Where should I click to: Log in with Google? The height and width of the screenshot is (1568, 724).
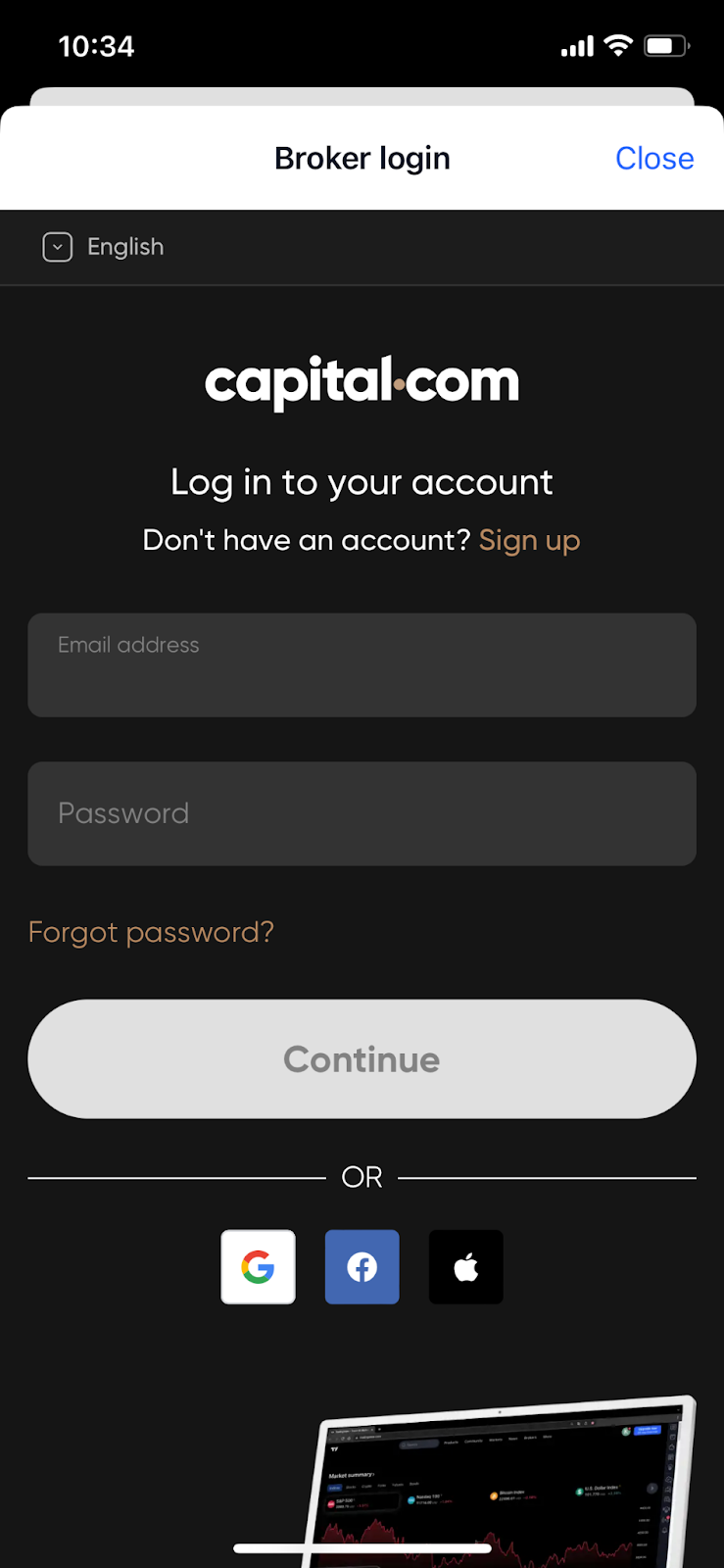point(258,1267)
